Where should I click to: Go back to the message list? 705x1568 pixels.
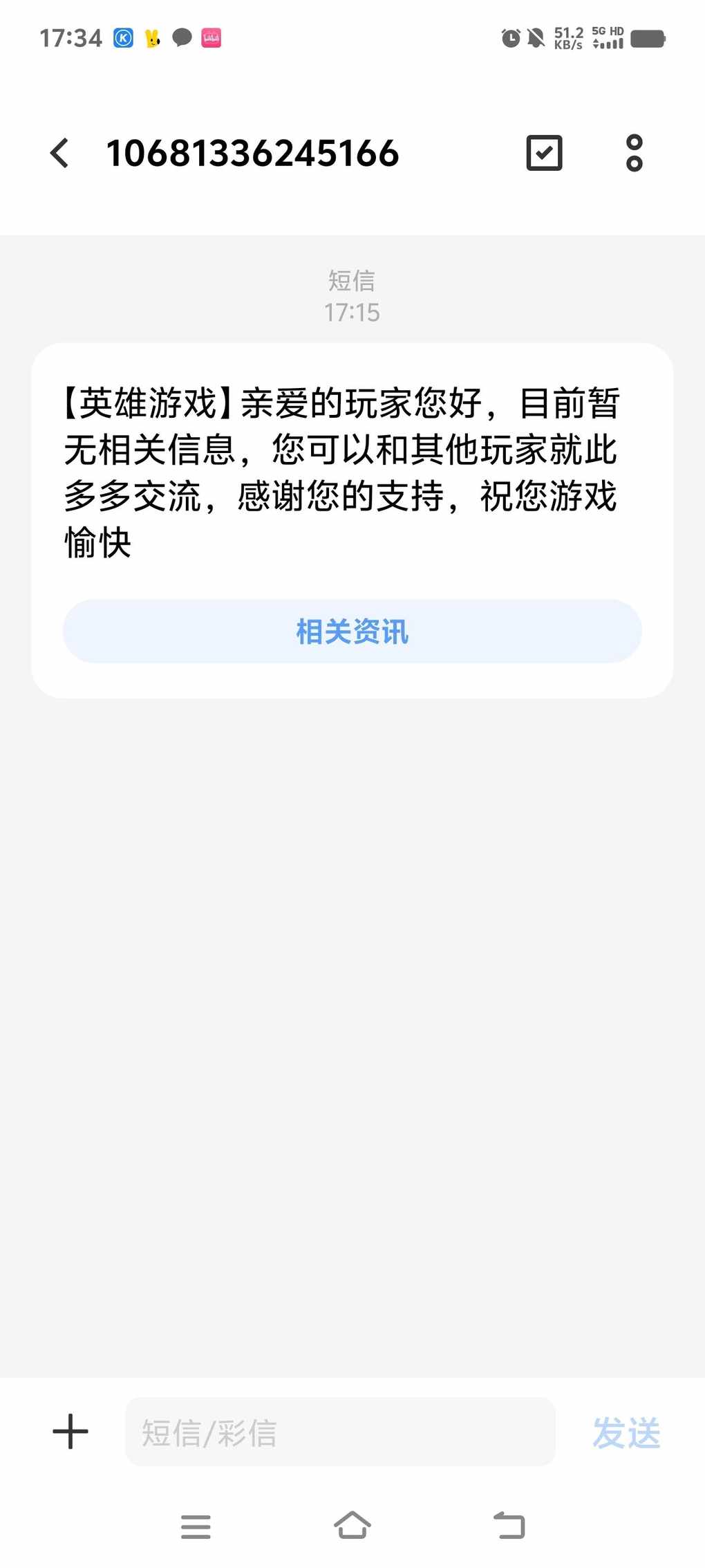coord(60,153)
